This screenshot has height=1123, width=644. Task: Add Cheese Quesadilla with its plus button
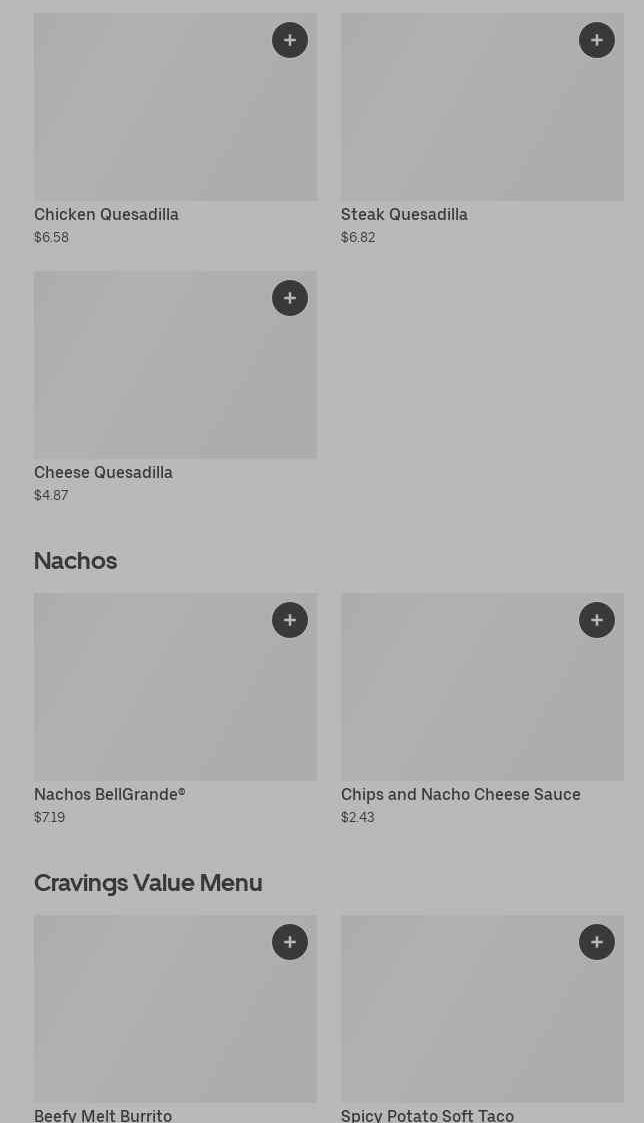289,298
